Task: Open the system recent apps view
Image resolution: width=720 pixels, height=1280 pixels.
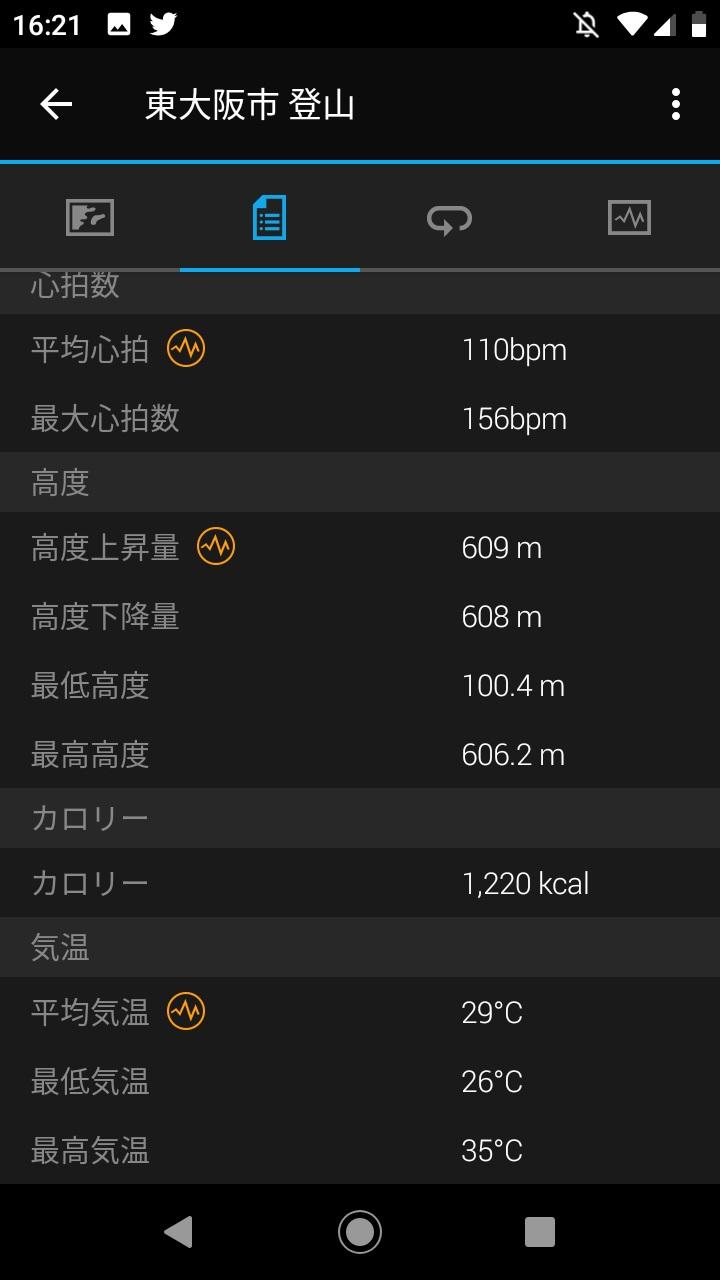Action: coord(540,1232)
